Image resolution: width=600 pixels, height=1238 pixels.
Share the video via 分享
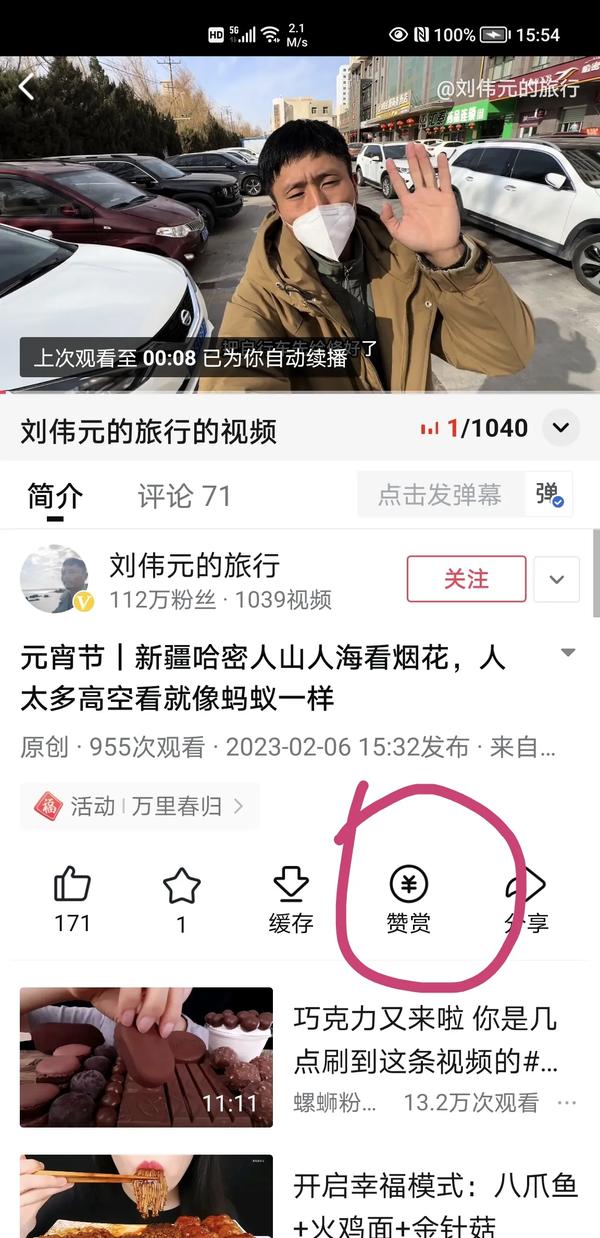(x=527, y=898)
